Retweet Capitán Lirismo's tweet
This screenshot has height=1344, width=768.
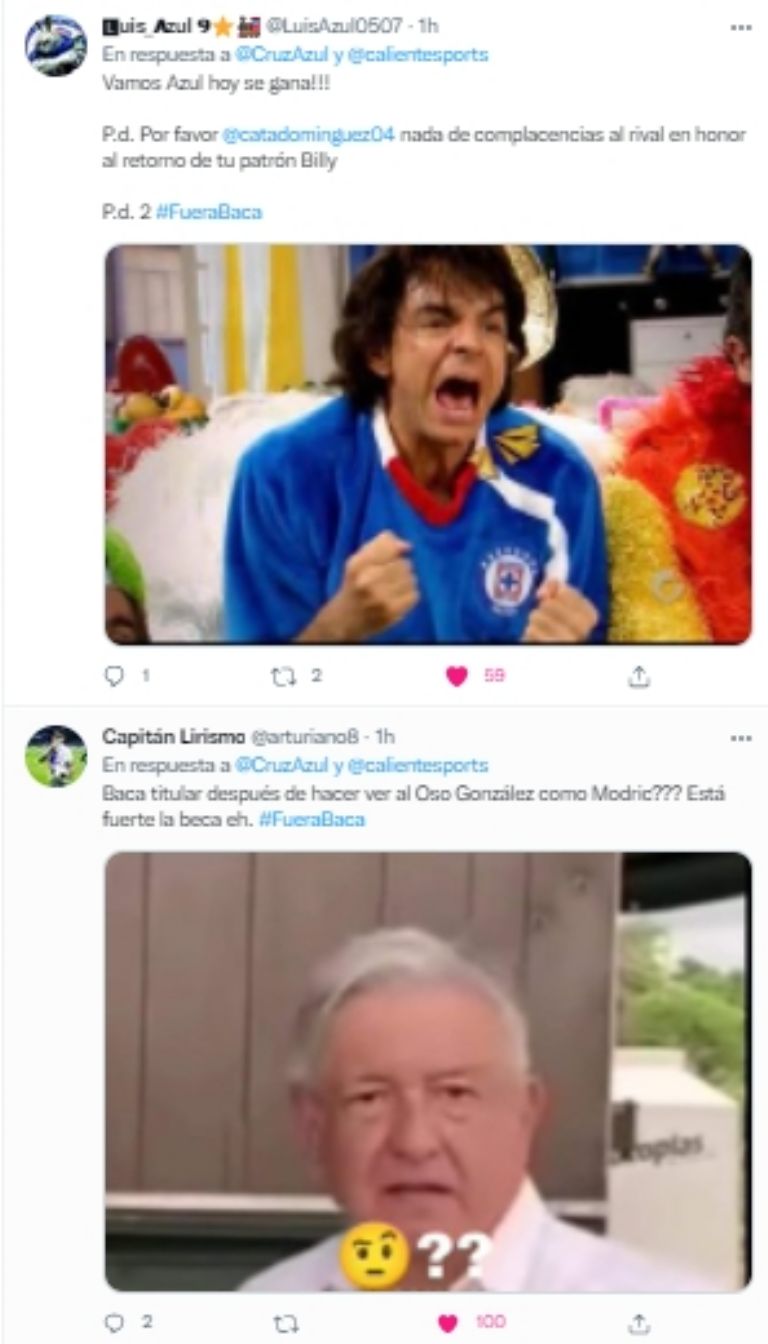point(285,1323)
